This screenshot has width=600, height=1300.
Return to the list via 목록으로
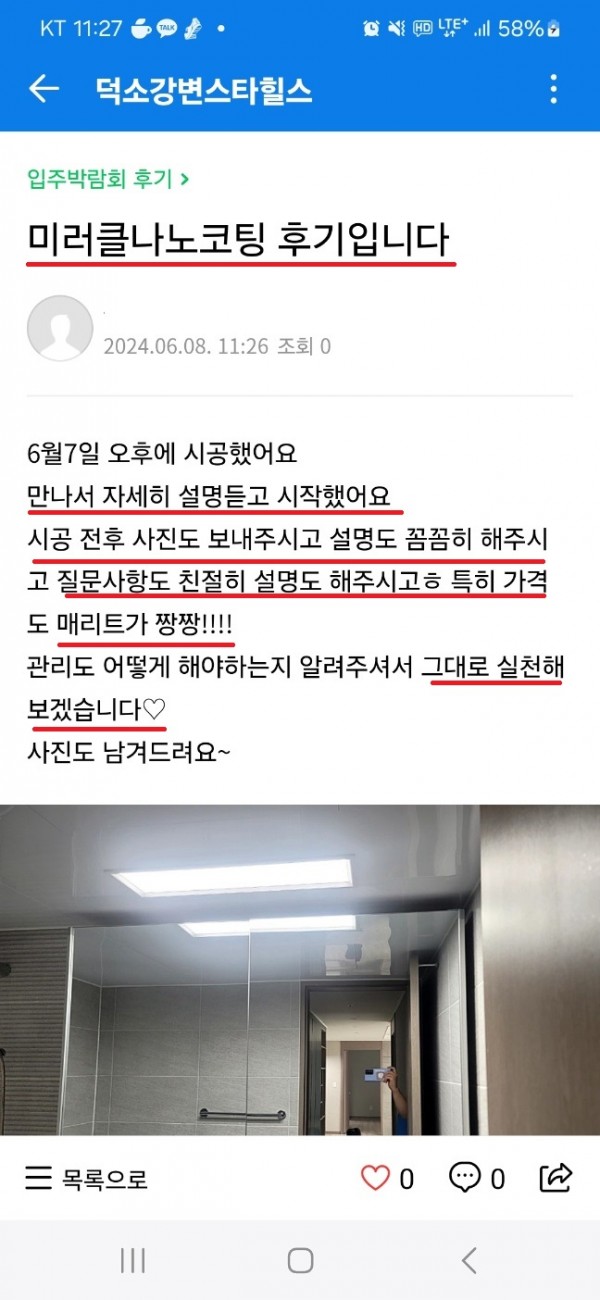(87, 1179)
